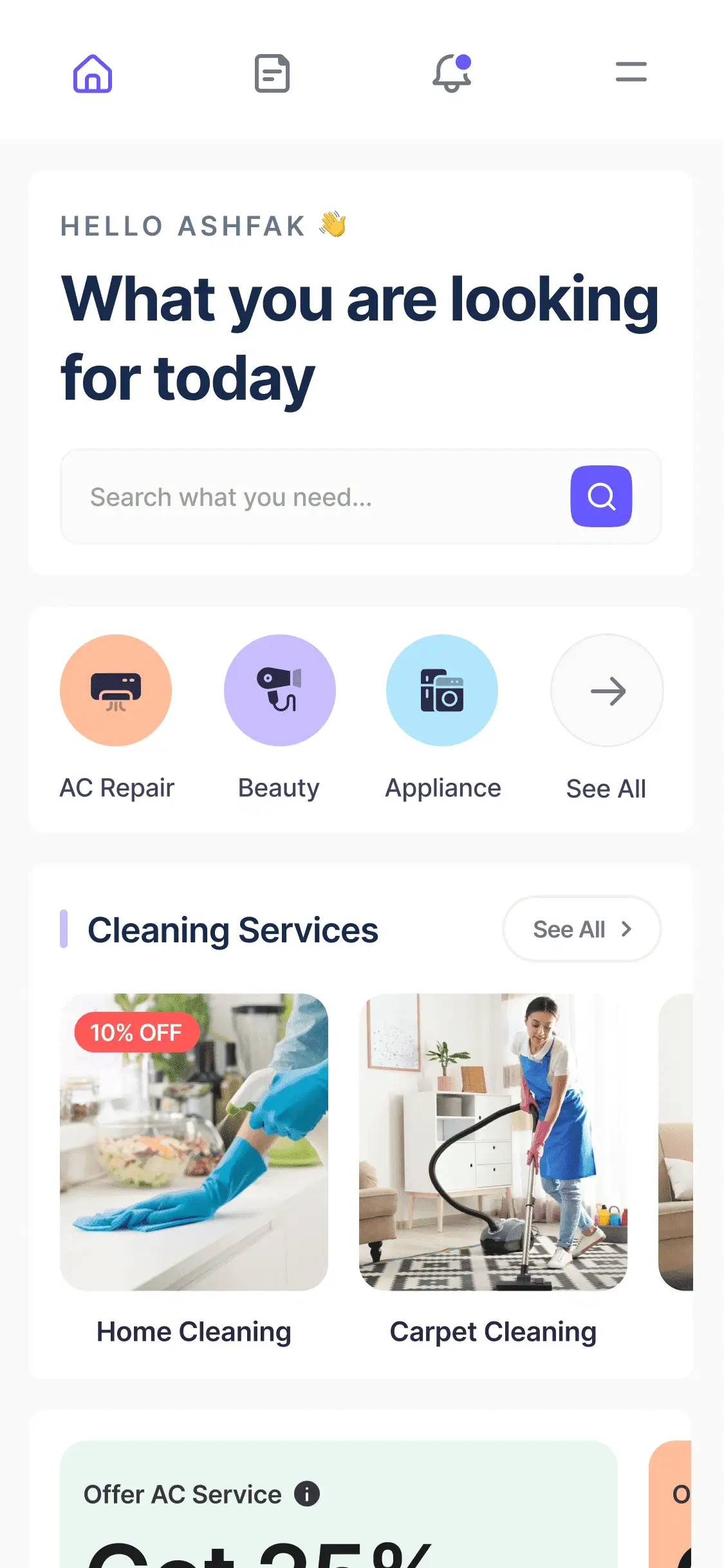See all categories via arrow circle
This screenshot has height=1568, width=724.
(607, 691)
